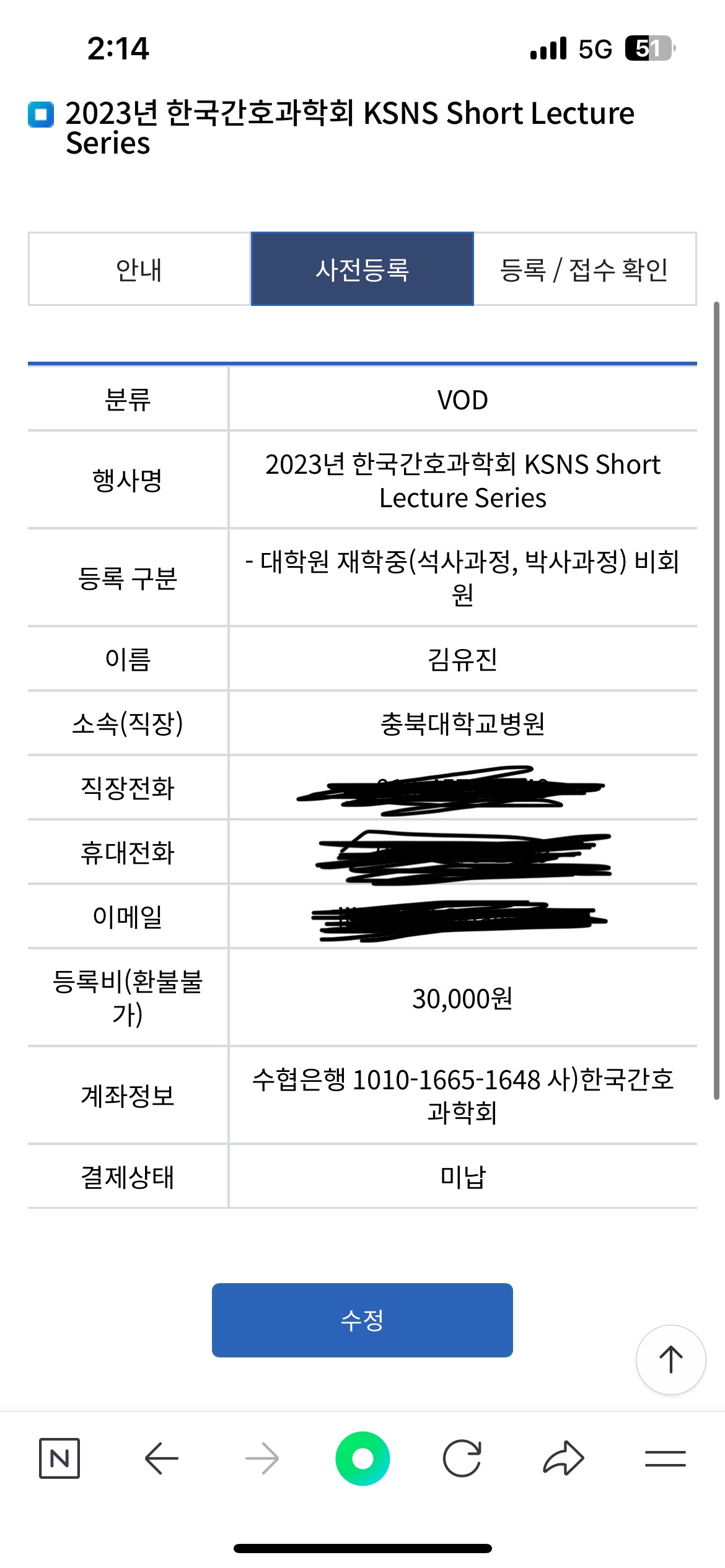
Task: Share this page via the share arrow
Action: pos(563,1458)
